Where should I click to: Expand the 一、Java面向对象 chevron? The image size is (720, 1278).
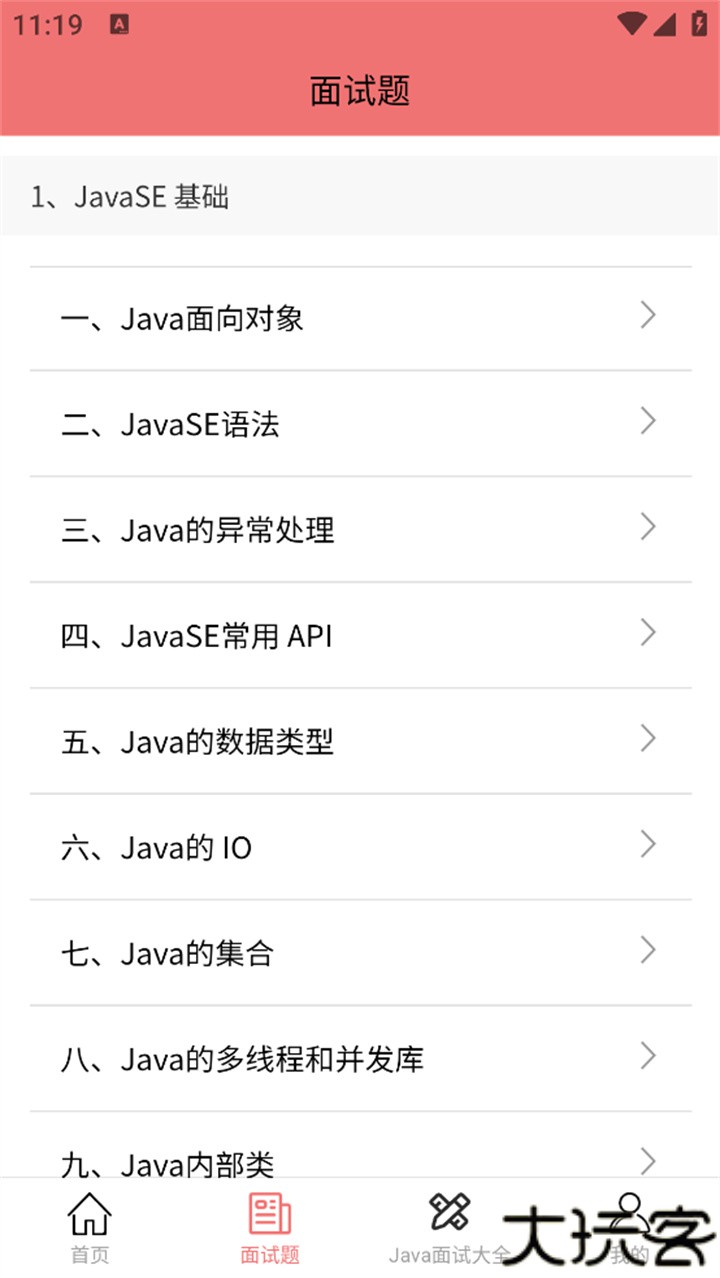pos(647,316)
